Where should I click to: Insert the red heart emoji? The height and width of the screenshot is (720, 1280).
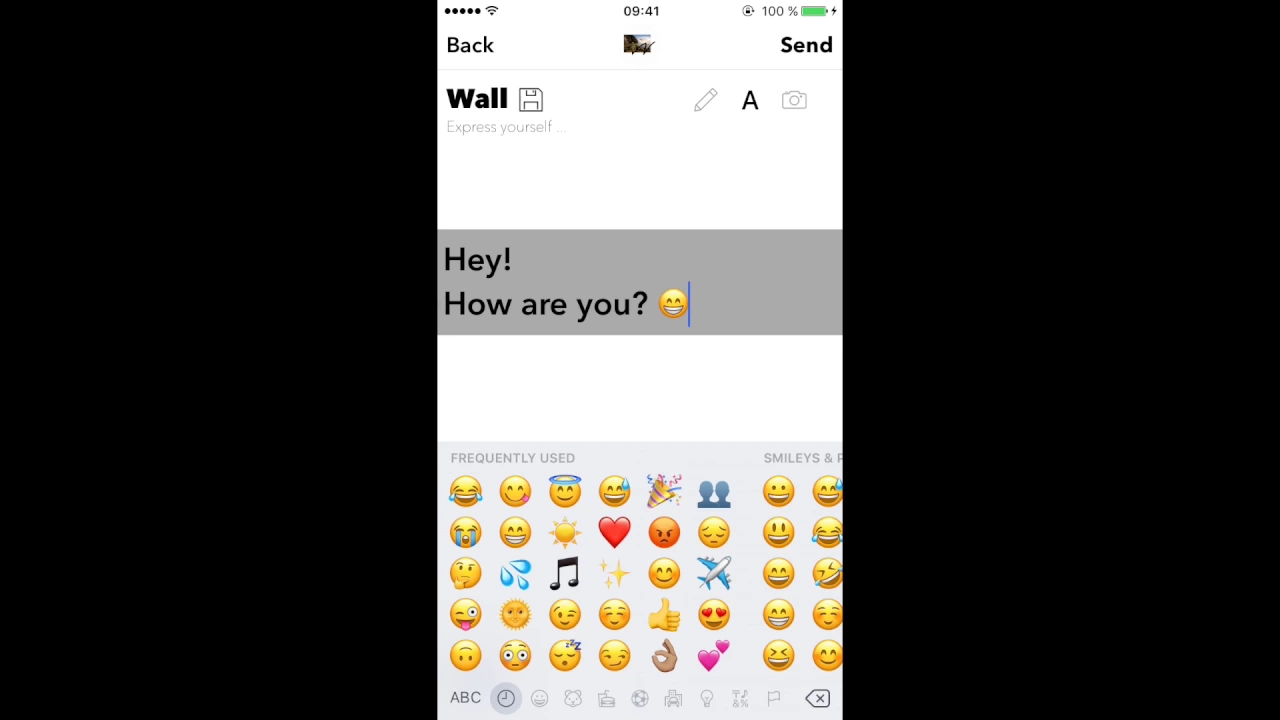click(x=614, y=532)
